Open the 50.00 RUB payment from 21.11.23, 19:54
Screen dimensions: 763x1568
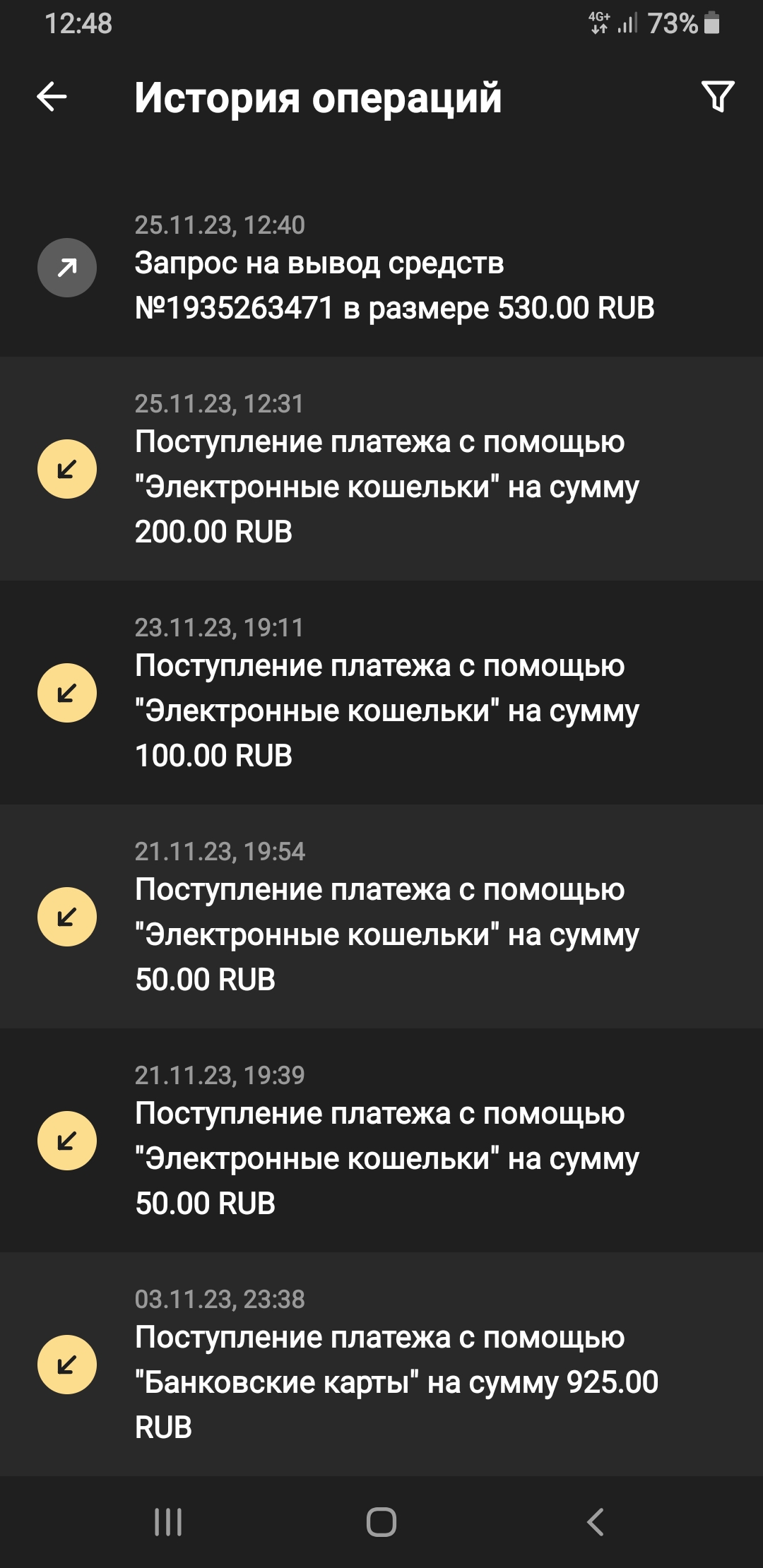[x=381, y=917]
